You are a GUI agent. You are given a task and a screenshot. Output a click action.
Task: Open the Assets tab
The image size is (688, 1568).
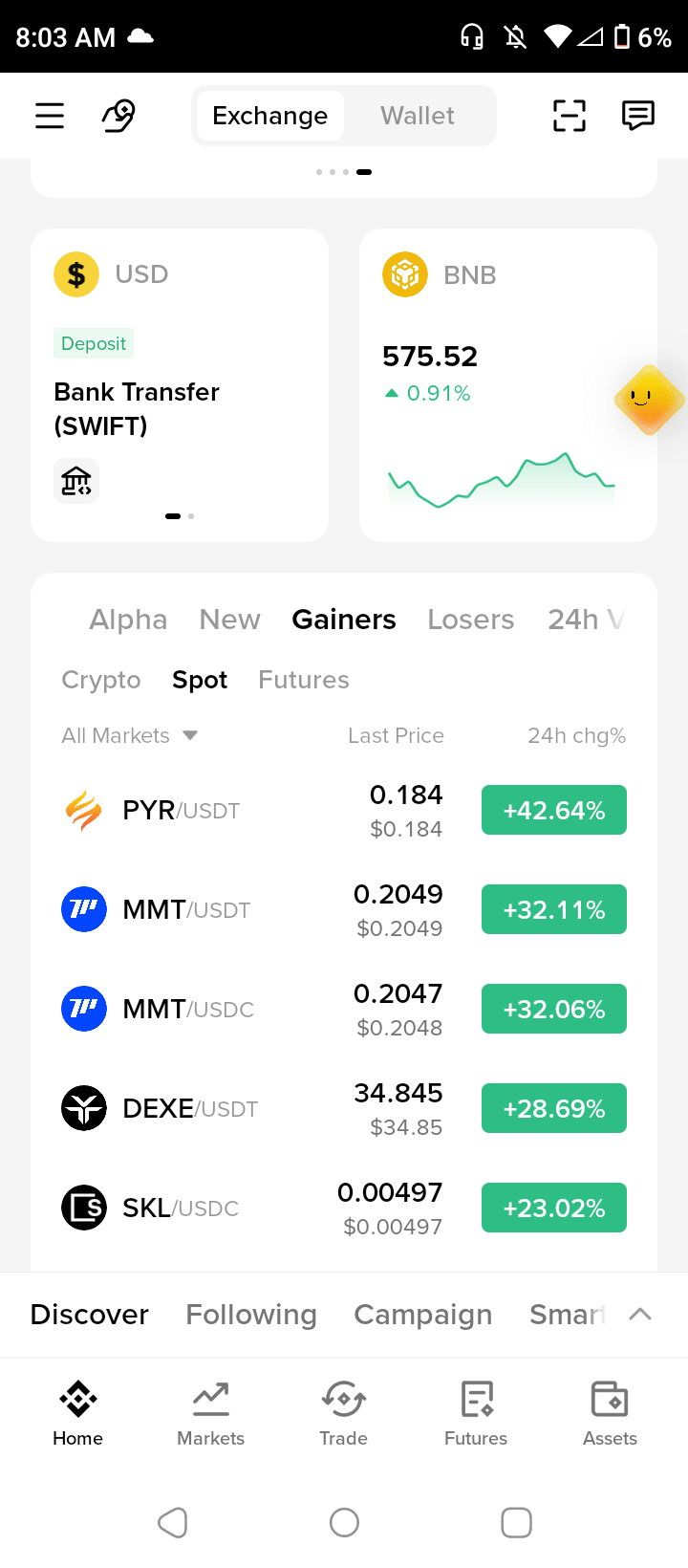point(610,1414)
